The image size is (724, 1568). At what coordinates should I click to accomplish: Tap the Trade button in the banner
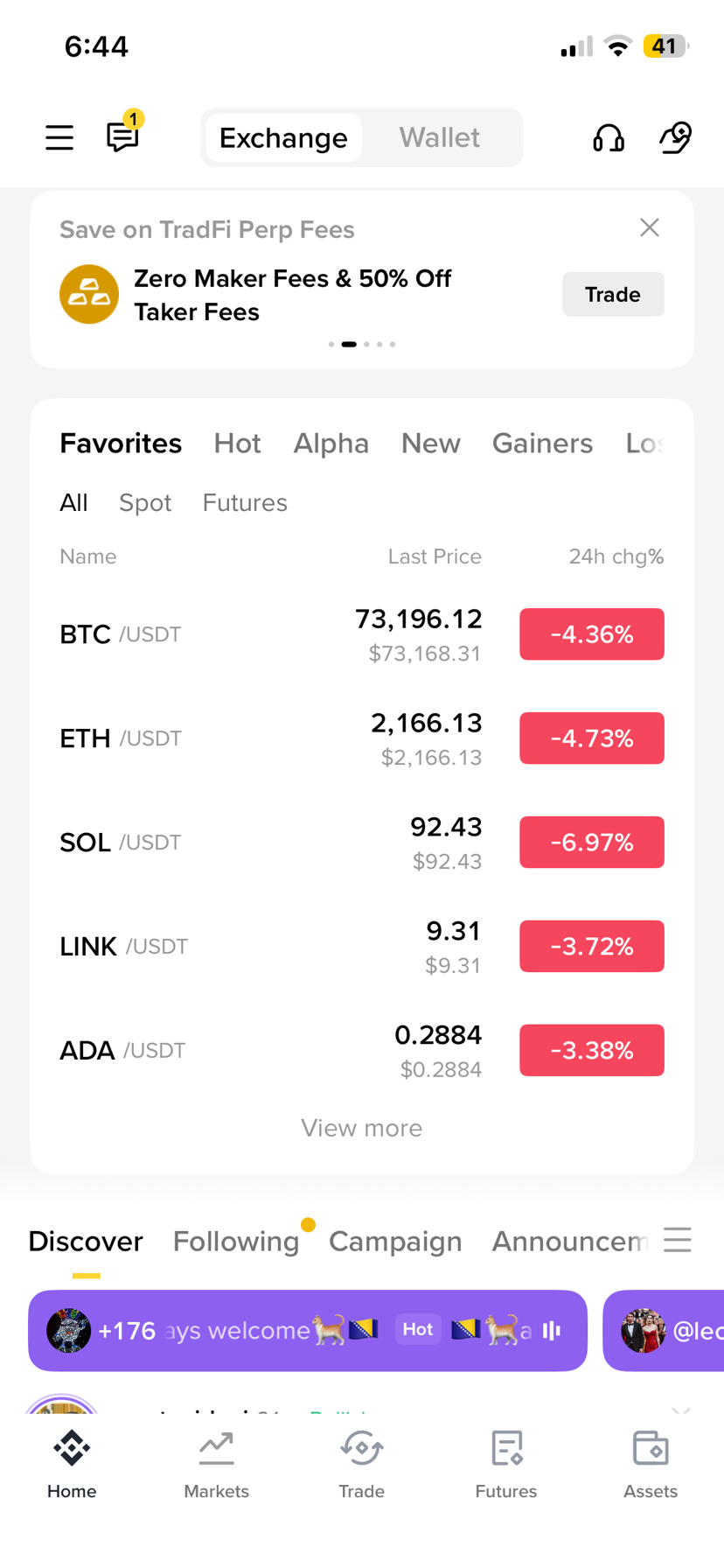click(612, 295)
